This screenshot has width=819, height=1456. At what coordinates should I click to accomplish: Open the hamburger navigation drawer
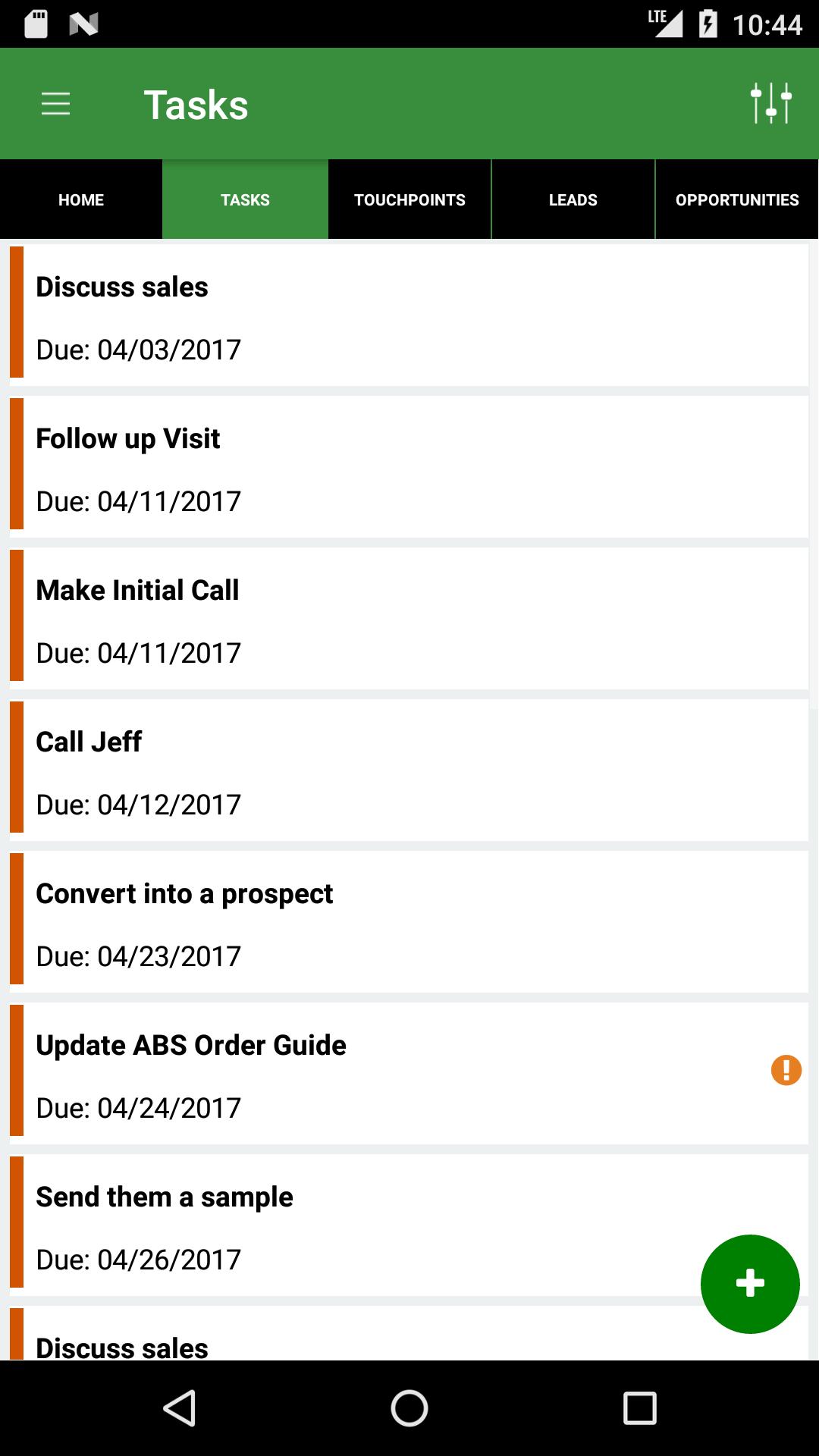tap(55, 104)
